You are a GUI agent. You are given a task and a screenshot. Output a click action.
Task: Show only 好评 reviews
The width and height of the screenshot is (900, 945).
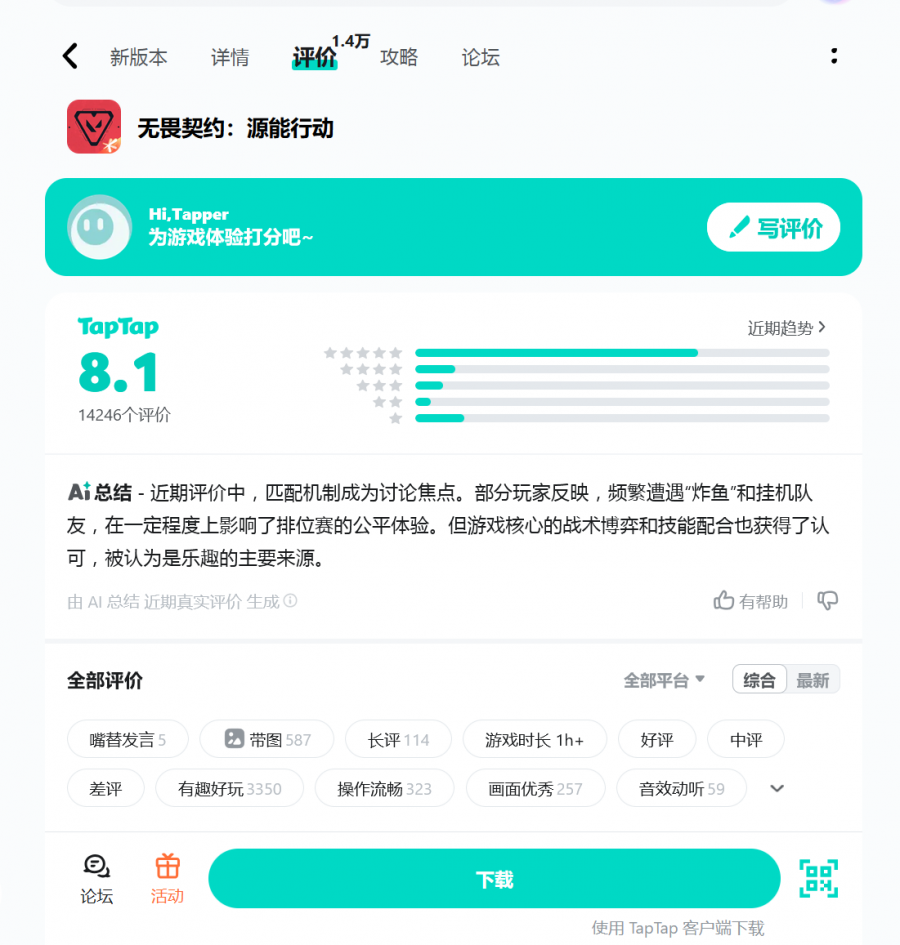[657, 740]
